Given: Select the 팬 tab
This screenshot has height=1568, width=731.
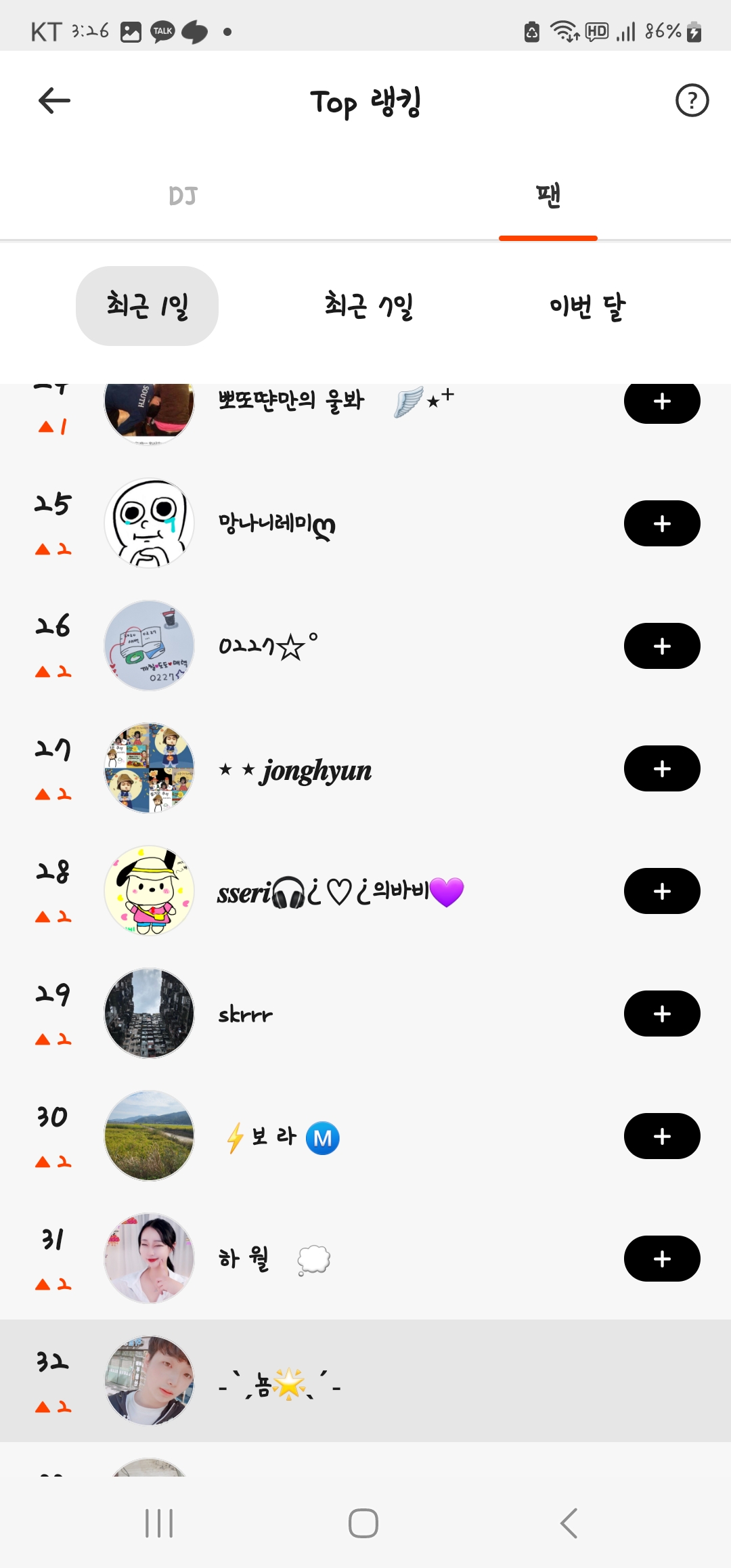Looking at the screenshot, I should pos(548,196).
